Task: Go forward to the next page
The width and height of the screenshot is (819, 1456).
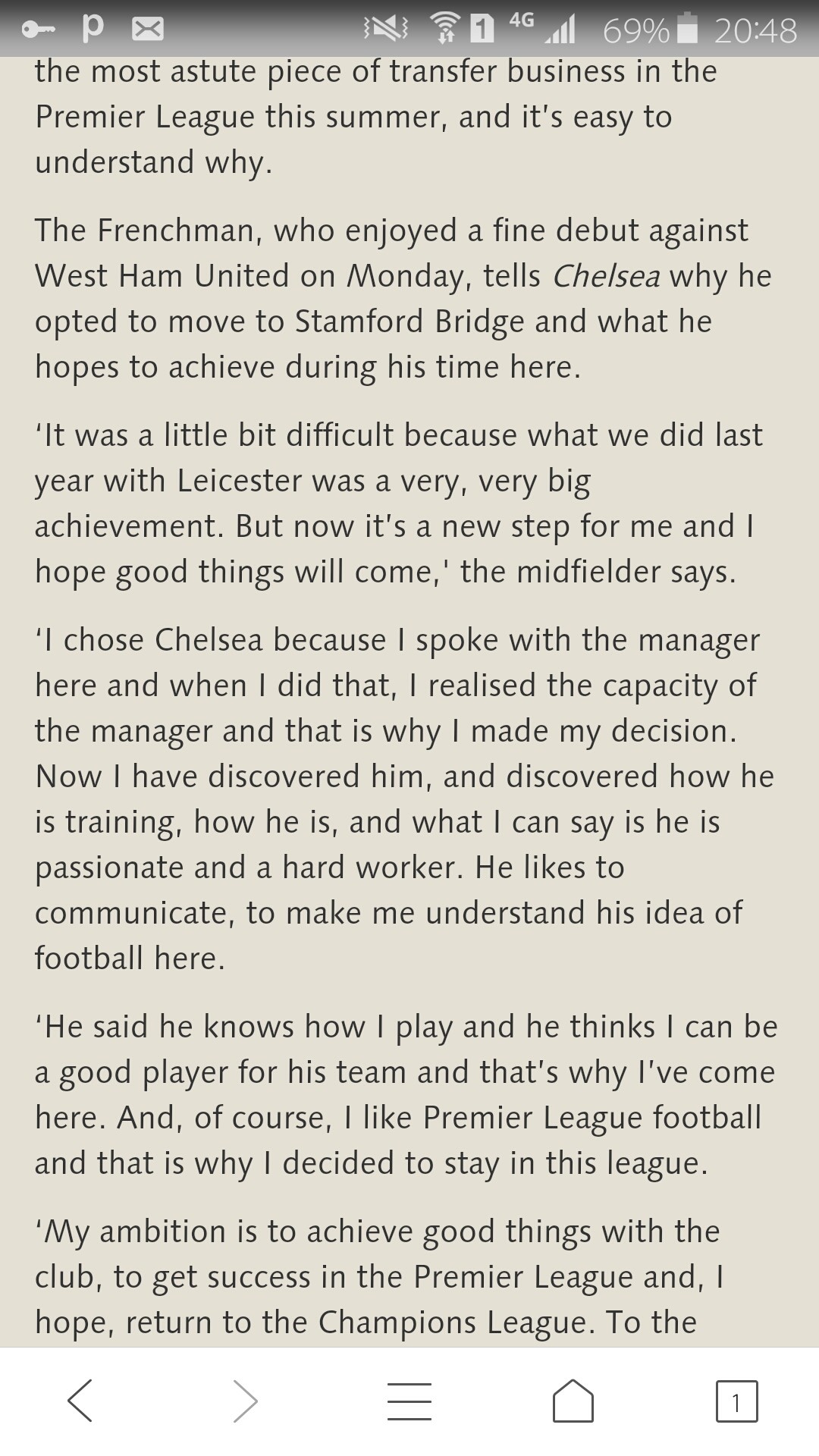Action: pyautogui.click(x=245, y=1401)
